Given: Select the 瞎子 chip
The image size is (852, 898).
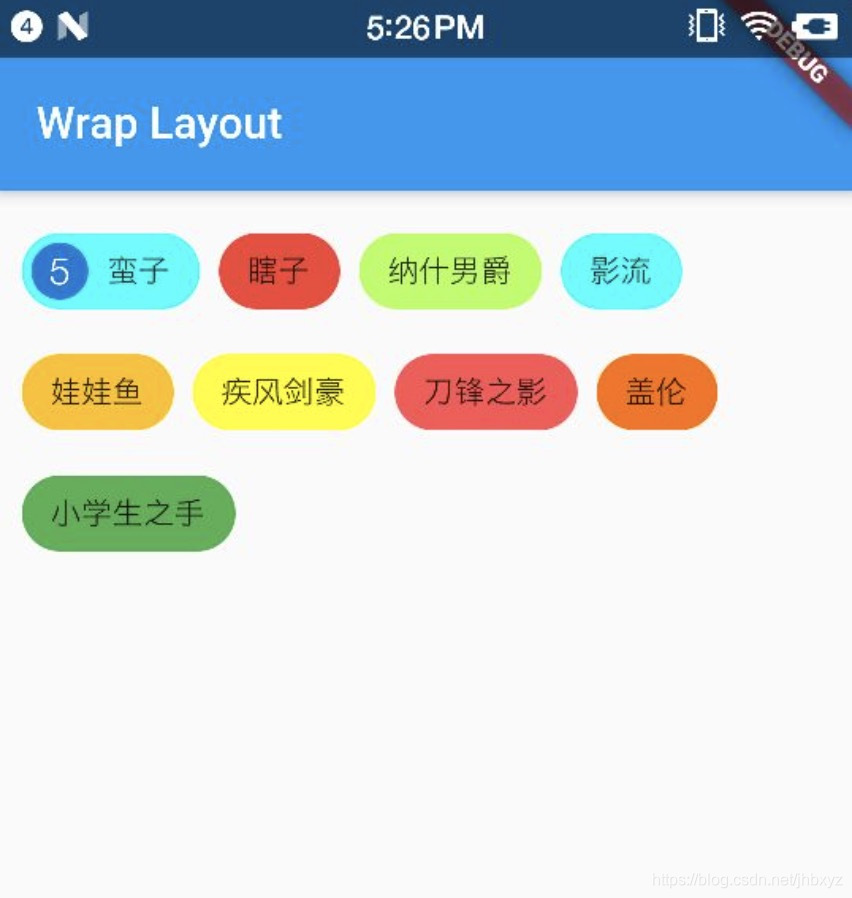Looking at the screenshot, I should coord(279,270).
